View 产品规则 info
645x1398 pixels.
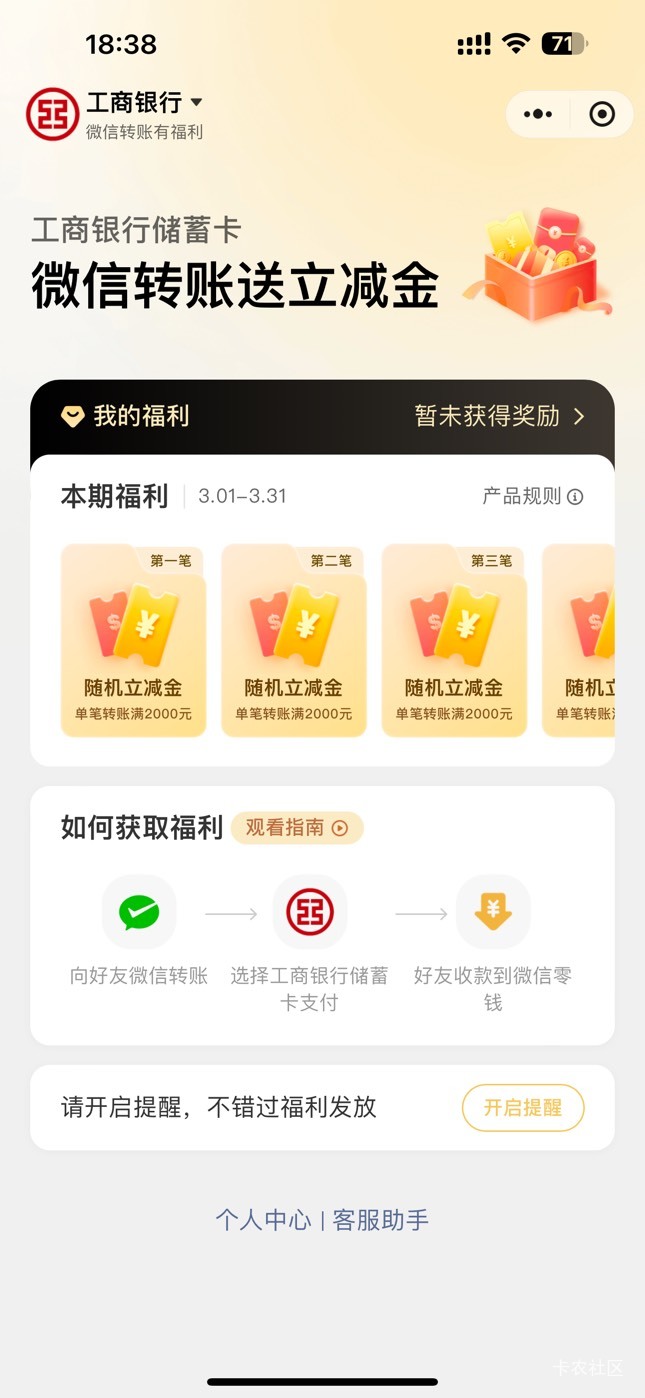click(x=532, y=496)
